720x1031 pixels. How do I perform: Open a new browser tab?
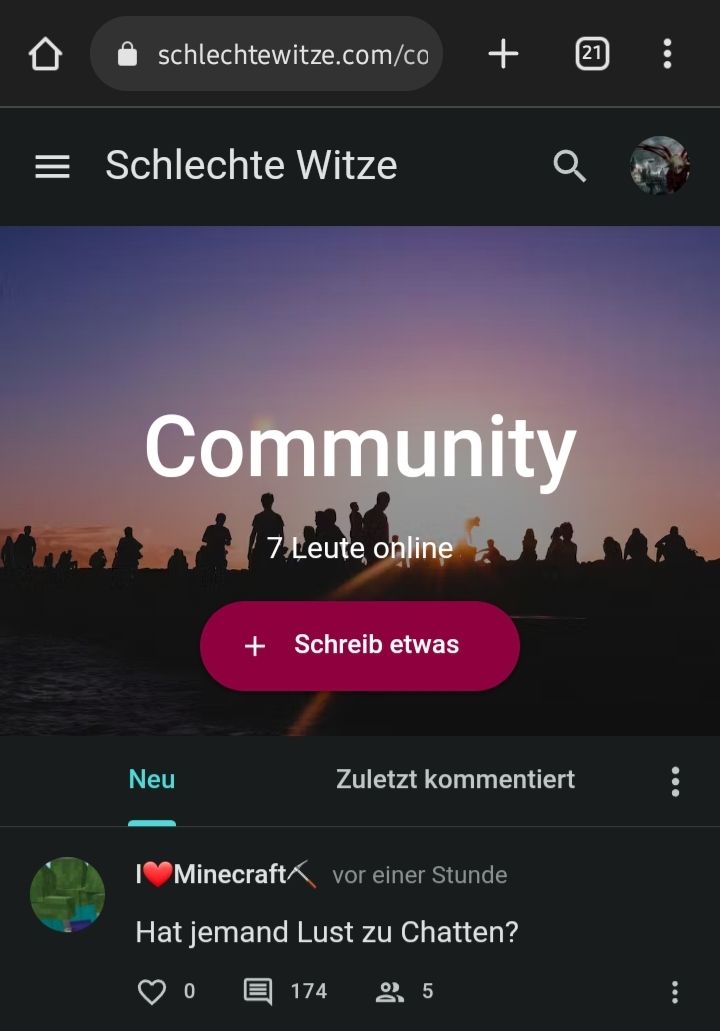pos(503,54)
